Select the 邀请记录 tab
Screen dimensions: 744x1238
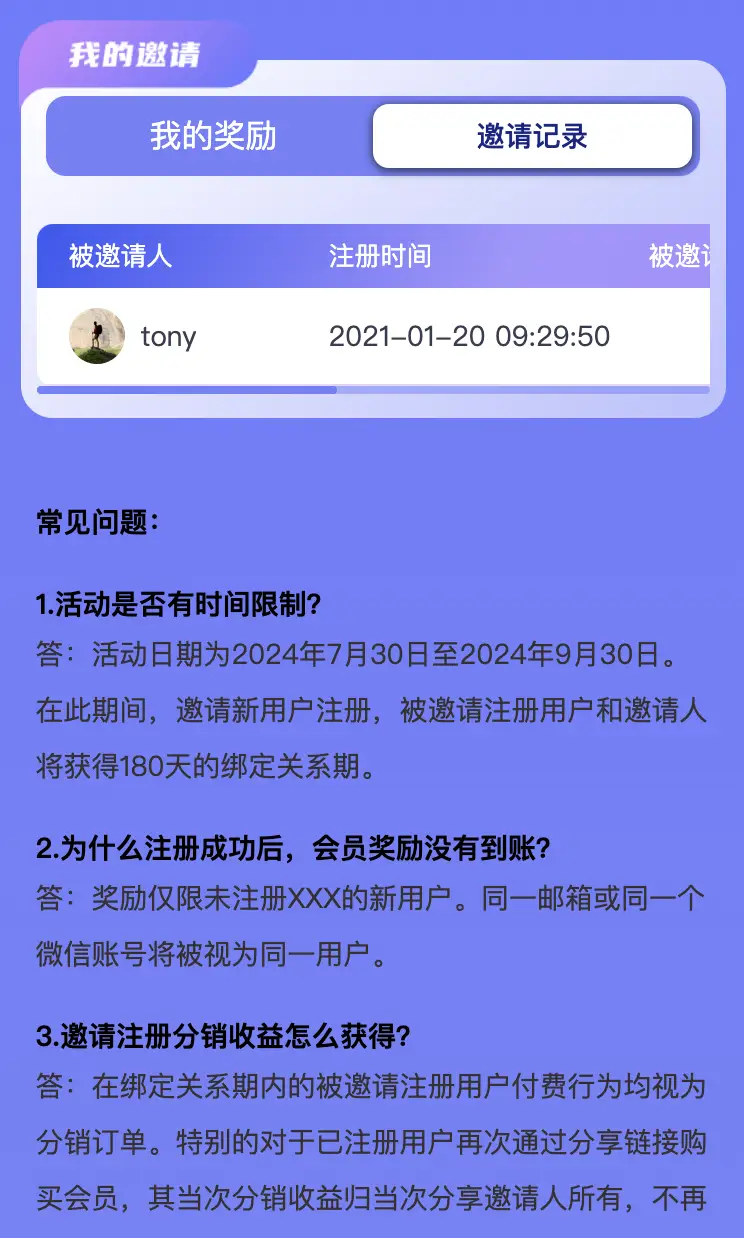click(x=532, y=136)
